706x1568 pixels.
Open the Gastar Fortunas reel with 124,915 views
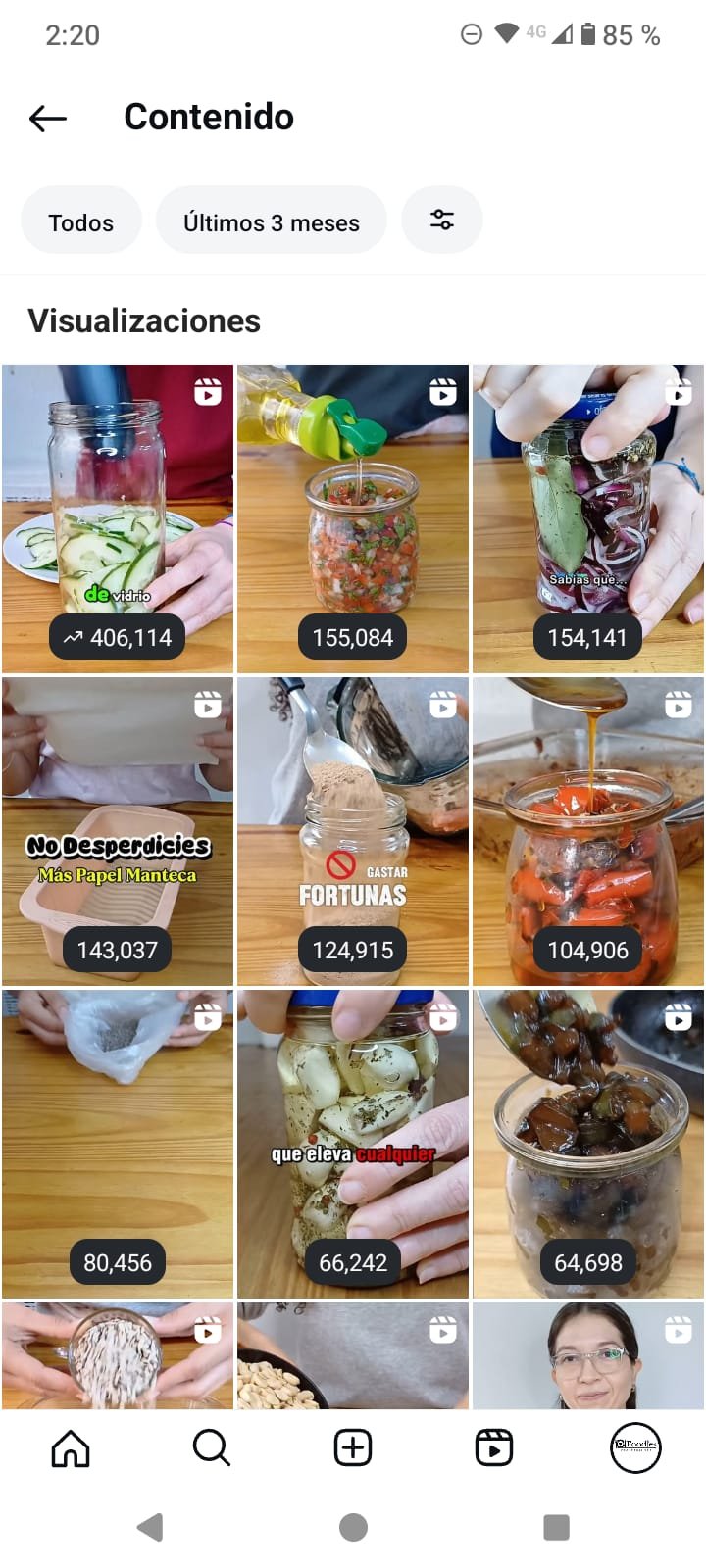click(x=353, y=831)
